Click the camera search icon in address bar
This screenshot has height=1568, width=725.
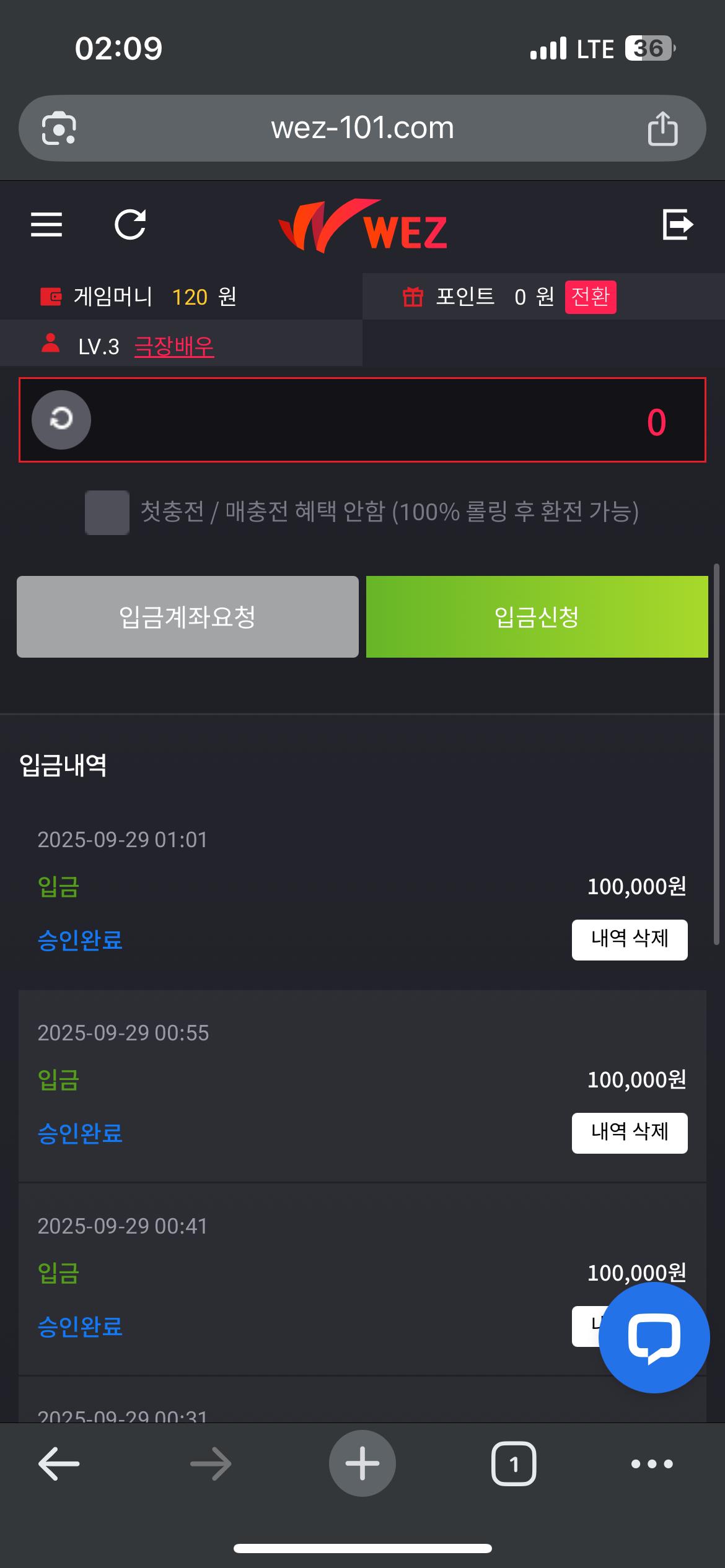60,128
